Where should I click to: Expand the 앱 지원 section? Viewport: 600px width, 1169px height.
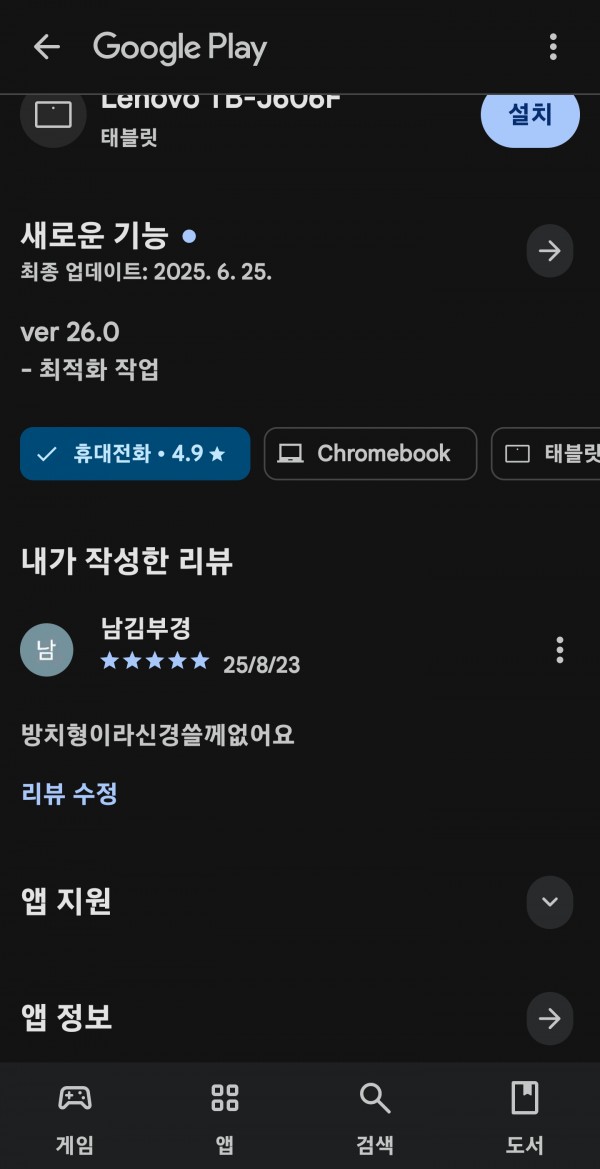549,902
